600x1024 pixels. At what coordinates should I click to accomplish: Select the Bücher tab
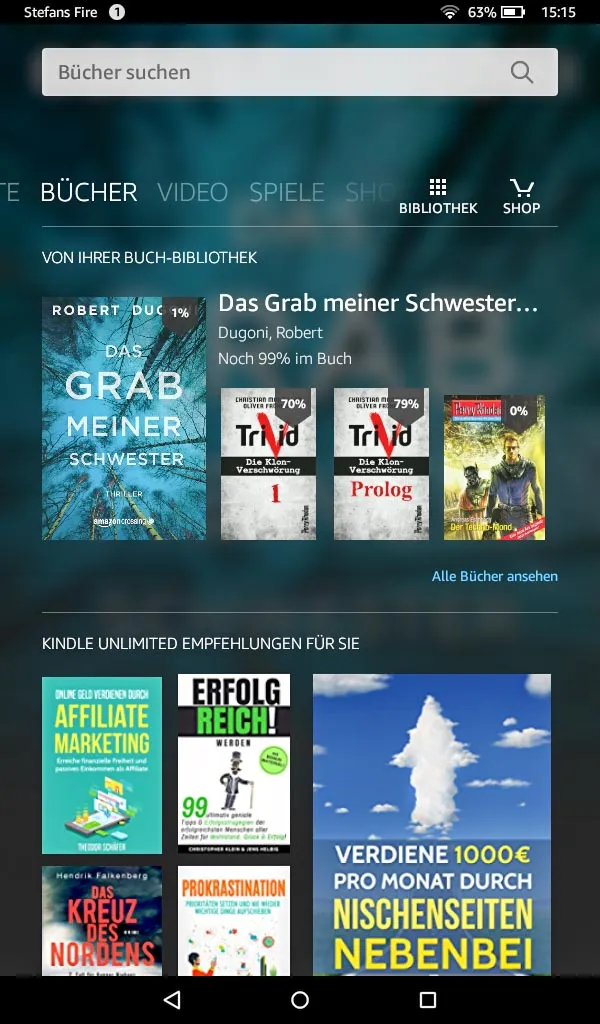coord(89,192)
